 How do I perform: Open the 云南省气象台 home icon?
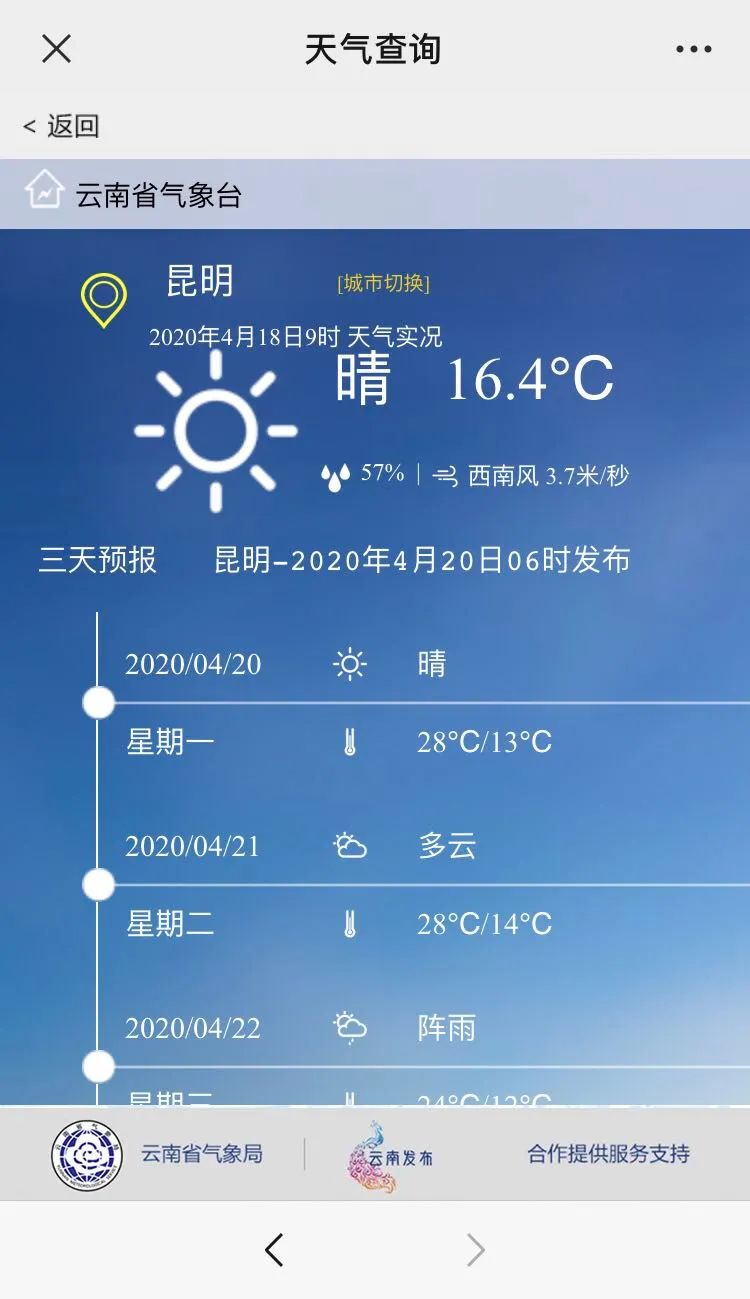pyautogui.click(x=44, y=190)
